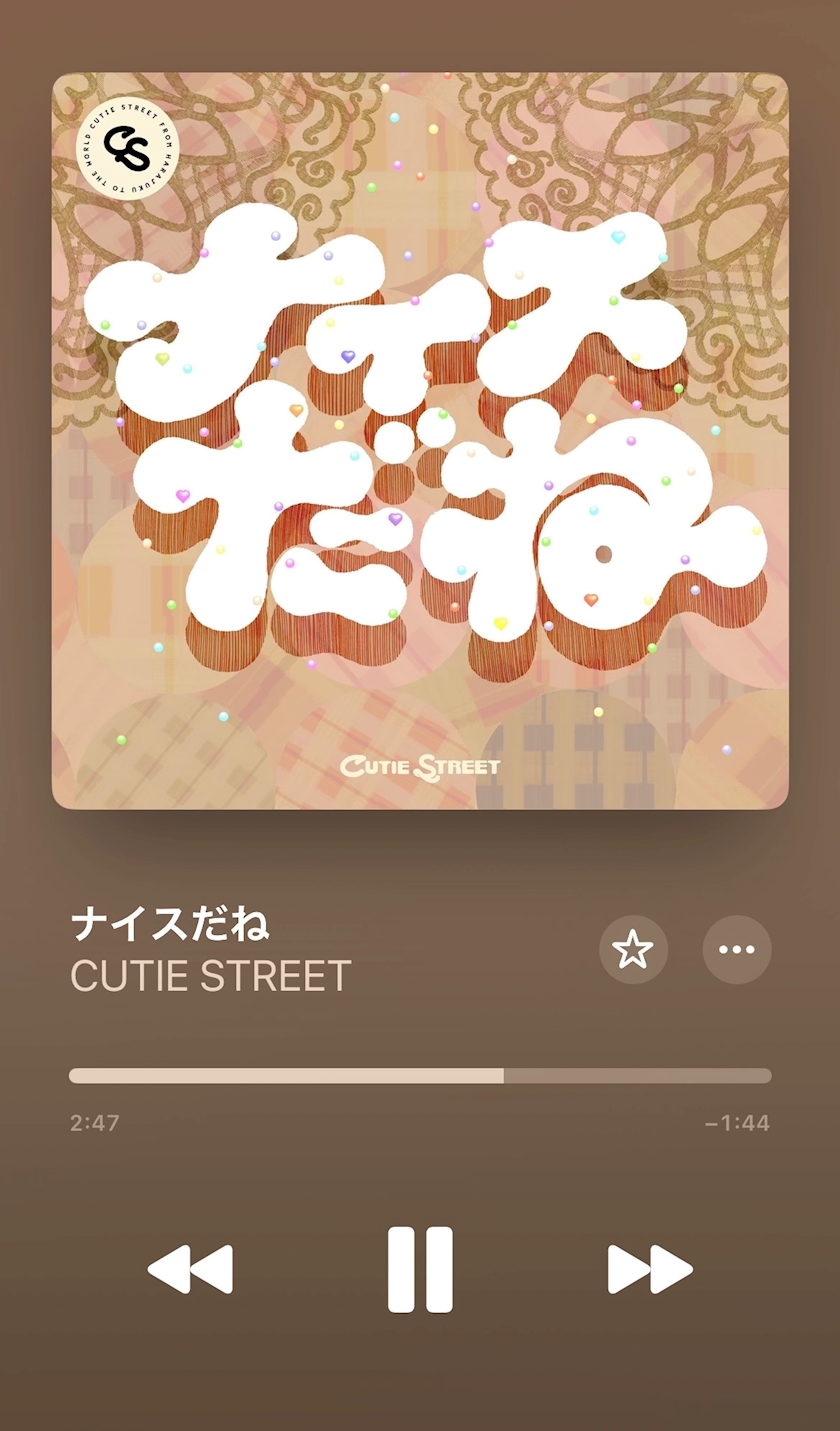Go back to the previous track
This screenshot has height=1431, width=840.
coord(190,1269)
